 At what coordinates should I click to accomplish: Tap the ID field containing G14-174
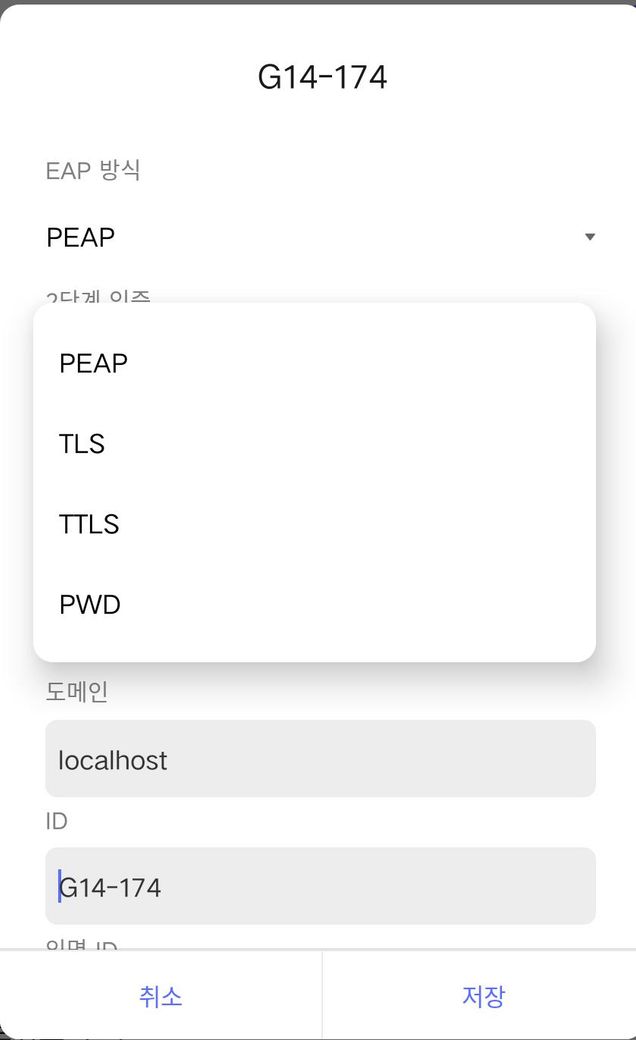pos(320,886)
